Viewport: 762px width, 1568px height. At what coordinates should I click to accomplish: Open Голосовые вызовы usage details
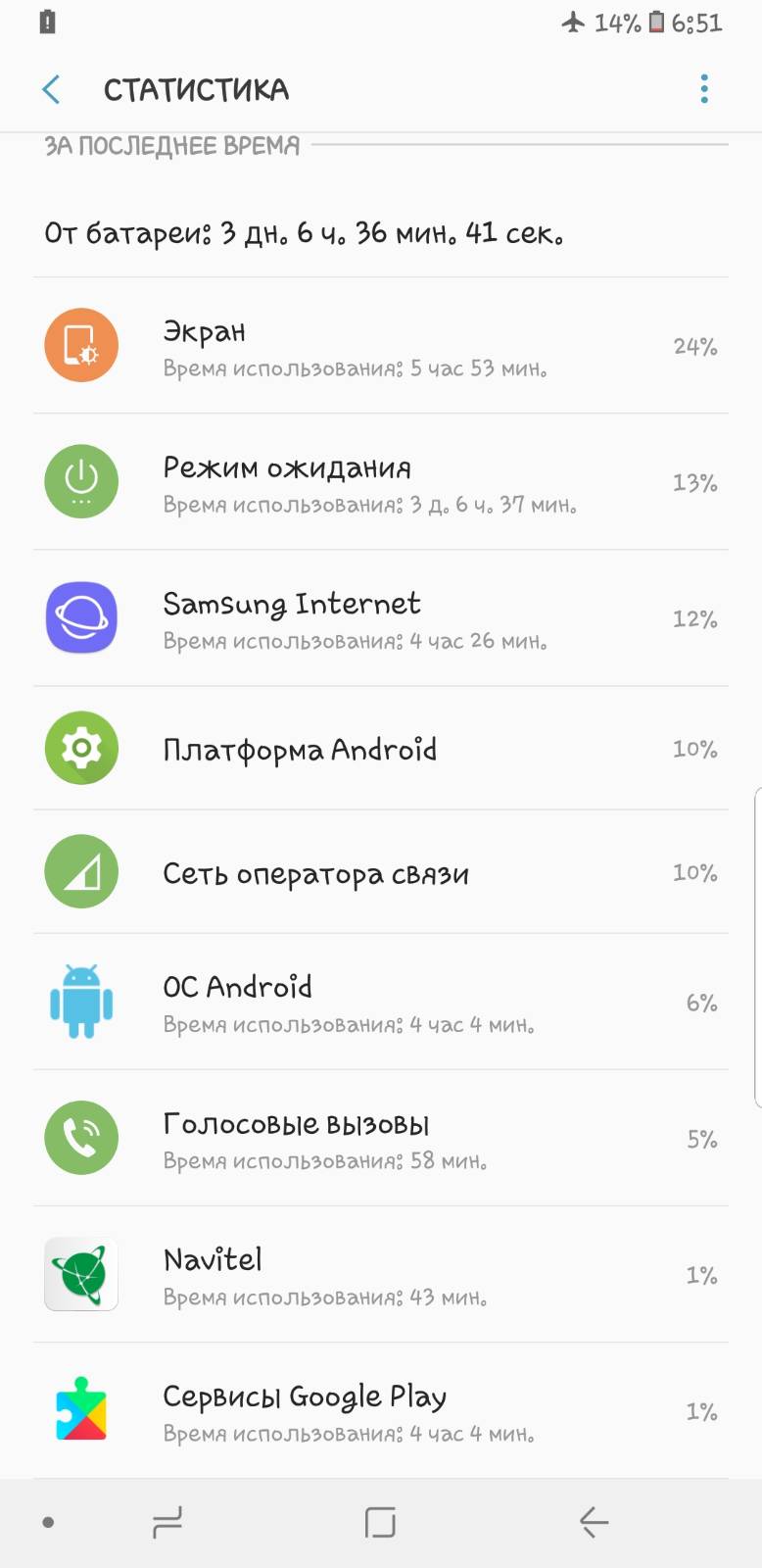pos(381,1138)
